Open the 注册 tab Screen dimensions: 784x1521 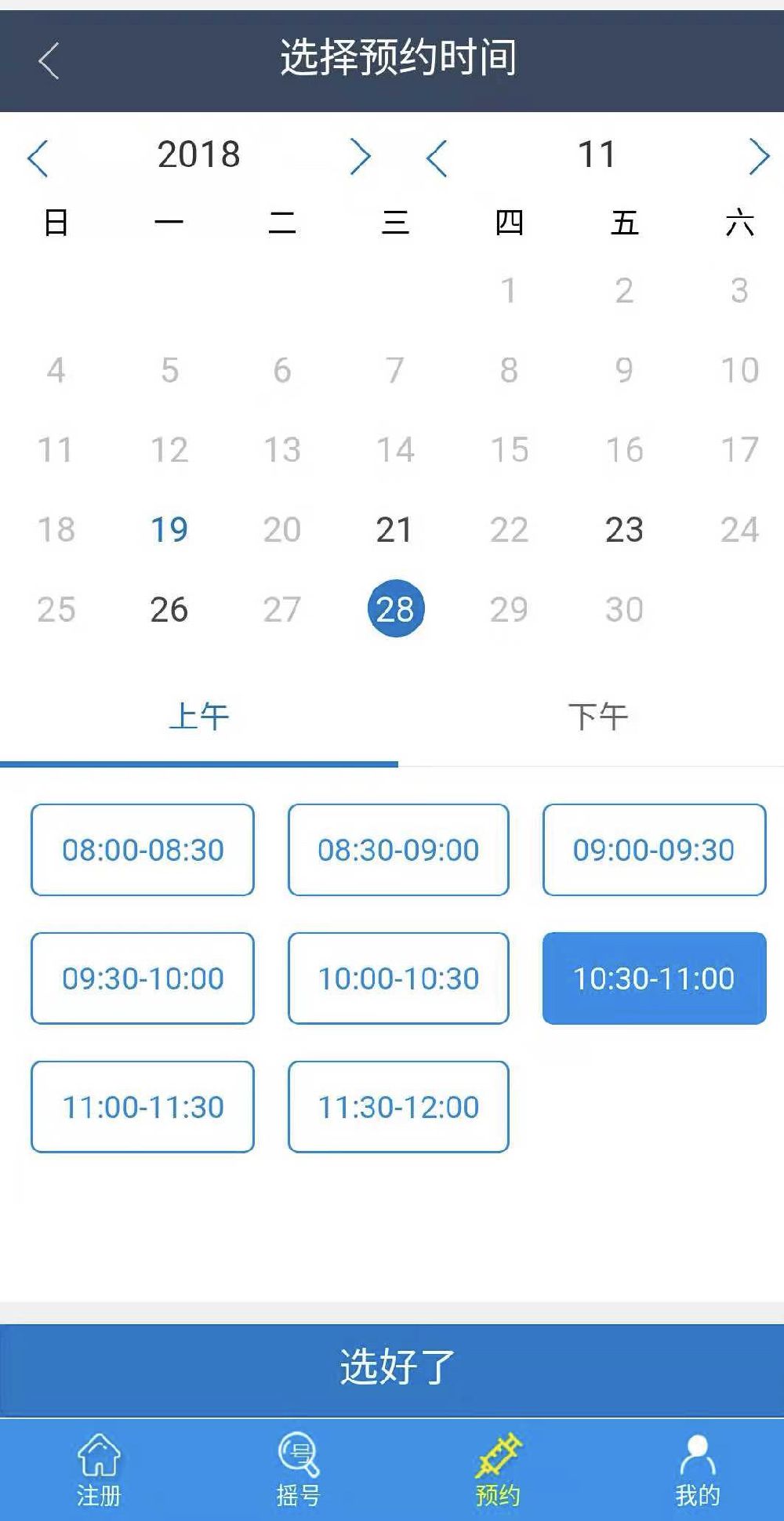pos(99,1470)
